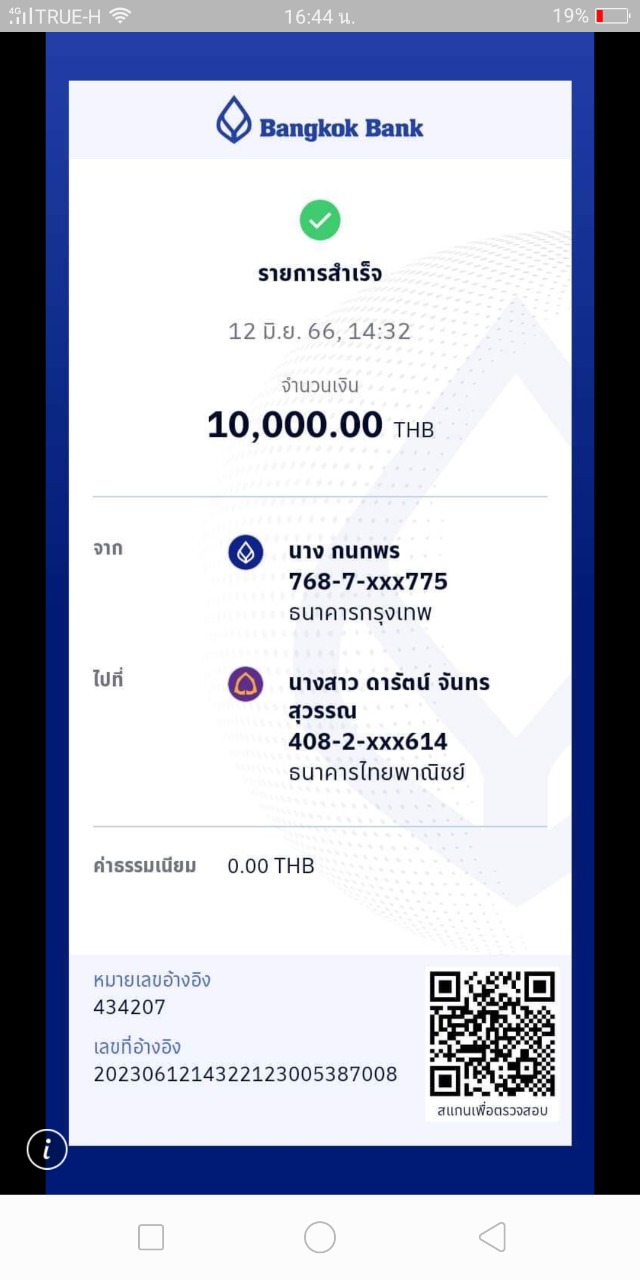Viewport: 640px width, 1280px height.
Task: Go to the home screen
Action: click(x=320, y=1237)
